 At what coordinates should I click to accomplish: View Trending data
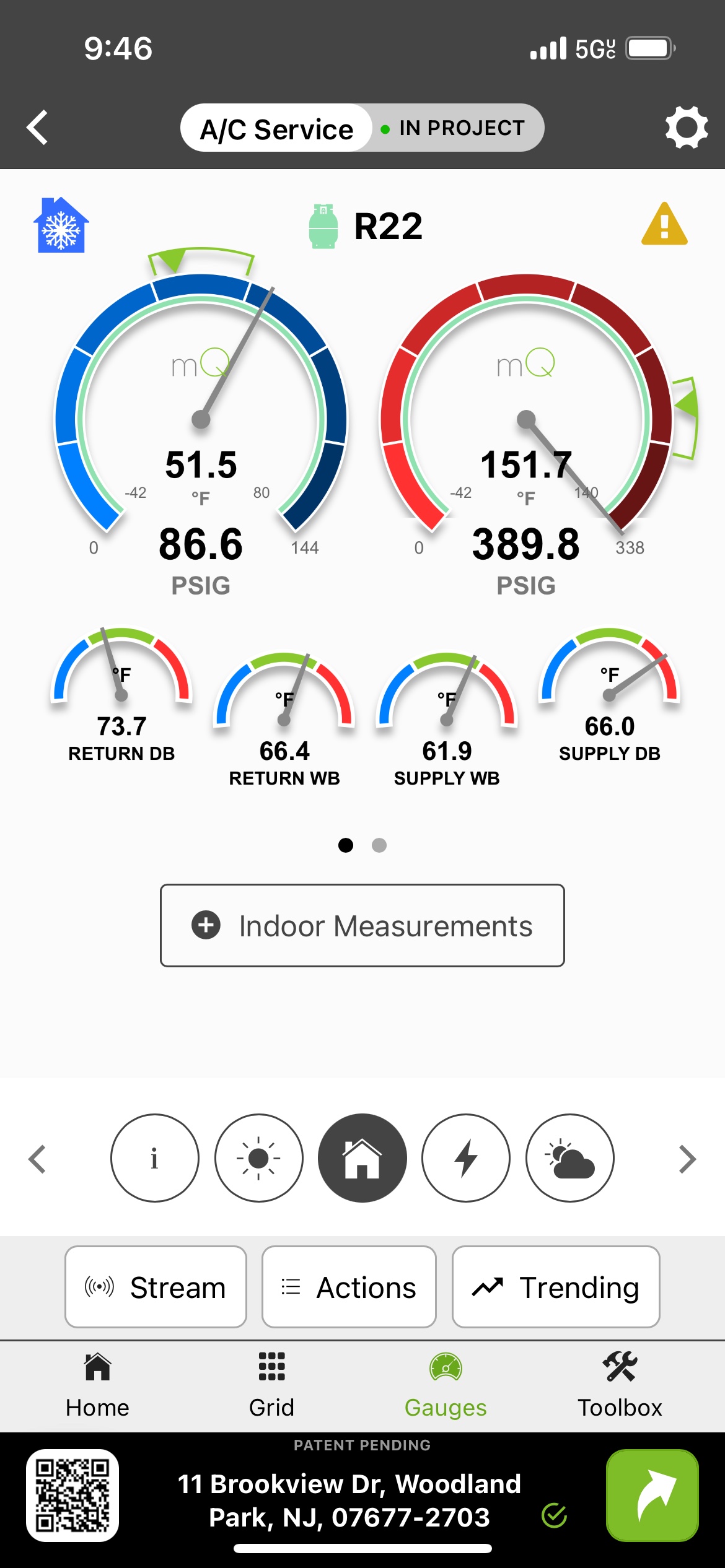point(555,1287)
